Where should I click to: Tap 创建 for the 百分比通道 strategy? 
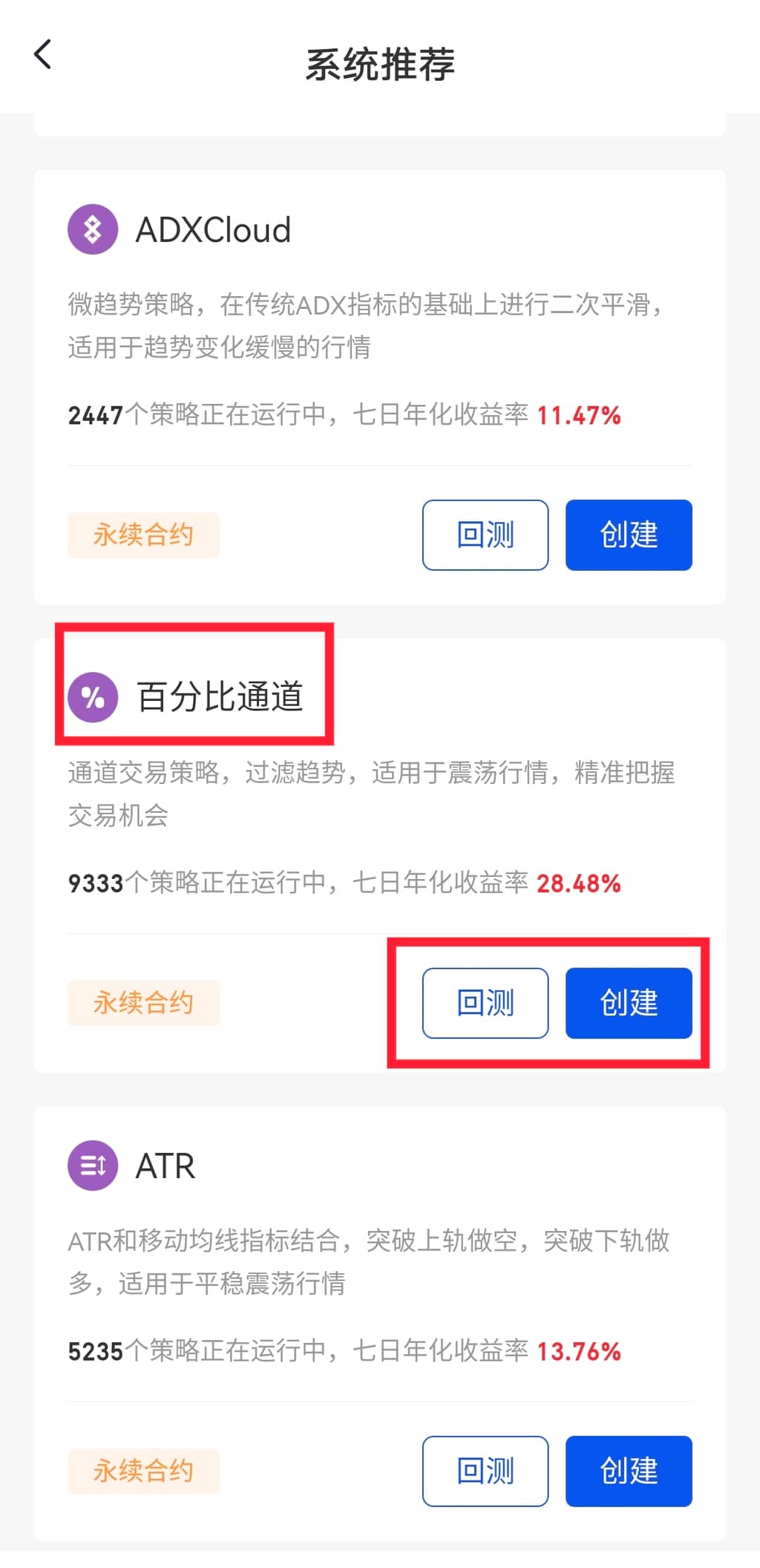click(628, 1002)
